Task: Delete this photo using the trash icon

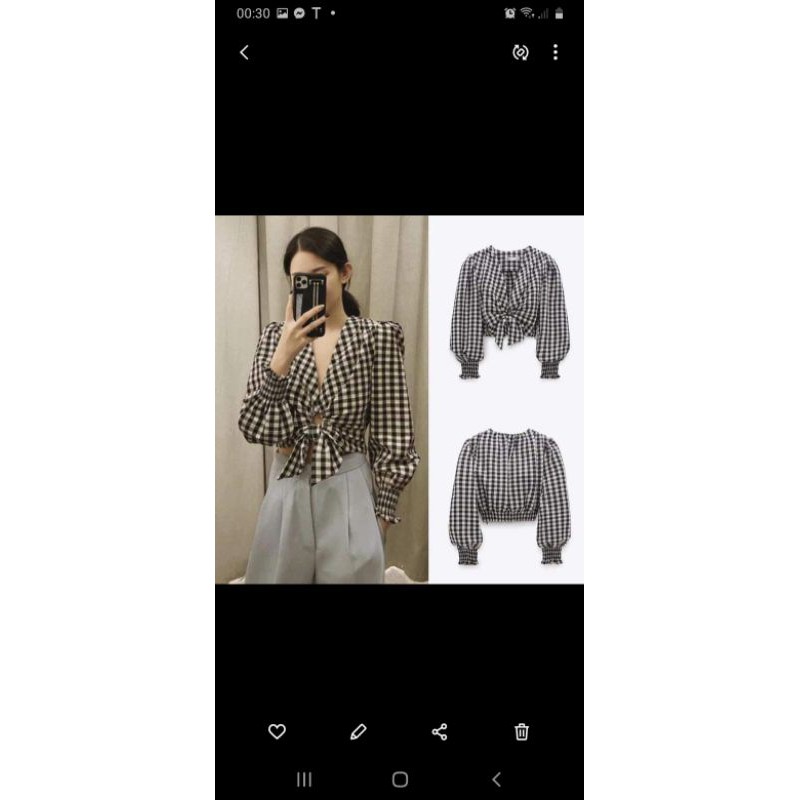Action: pos(521,732)
